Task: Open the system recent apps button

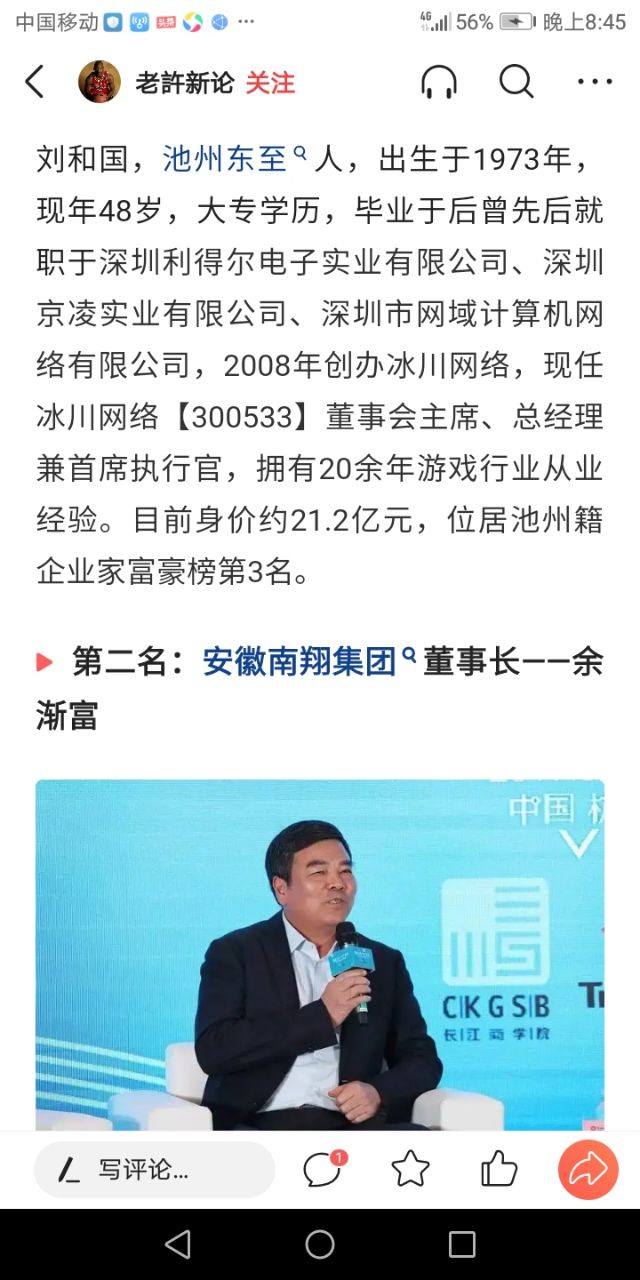Action: (x=462, y=1244)
